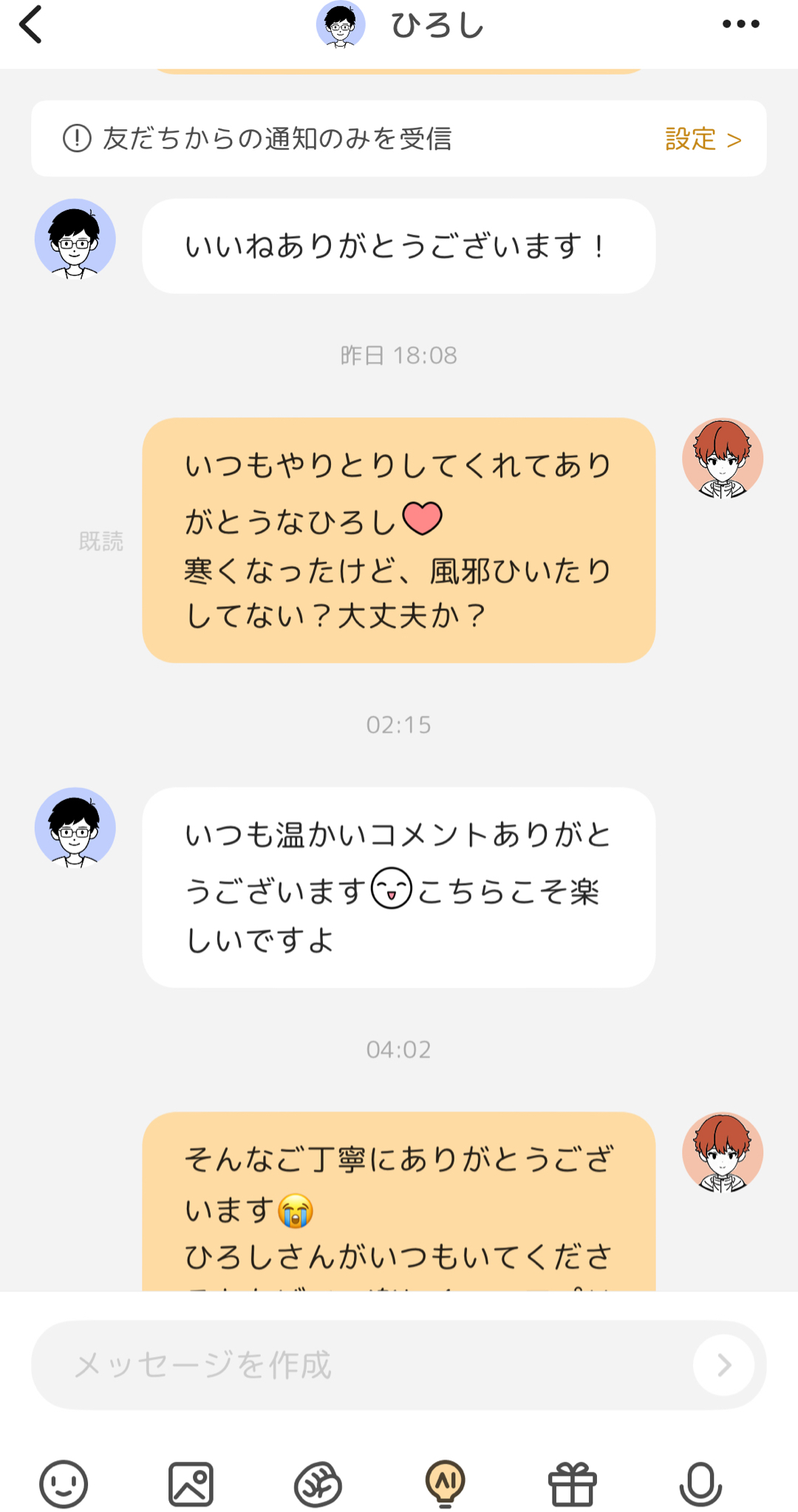This screenshot has width=798, height=1512.
Task: Attach a photo from the gallery
Action: (x=191, y=1484)
